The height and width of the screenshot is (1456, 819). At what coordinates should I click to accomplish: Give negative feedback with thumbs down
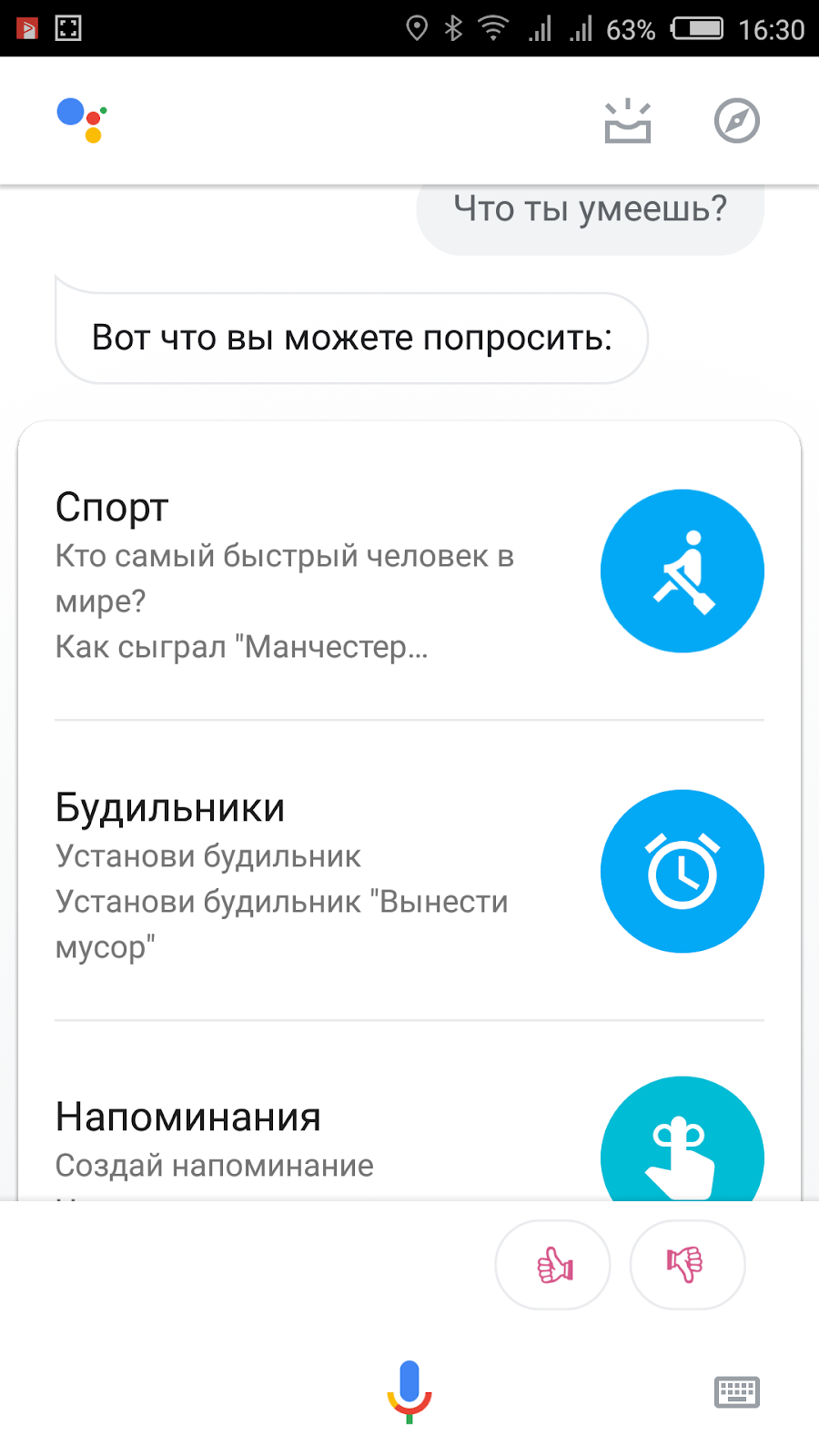pyautogui.click(x=687, y=1265)
